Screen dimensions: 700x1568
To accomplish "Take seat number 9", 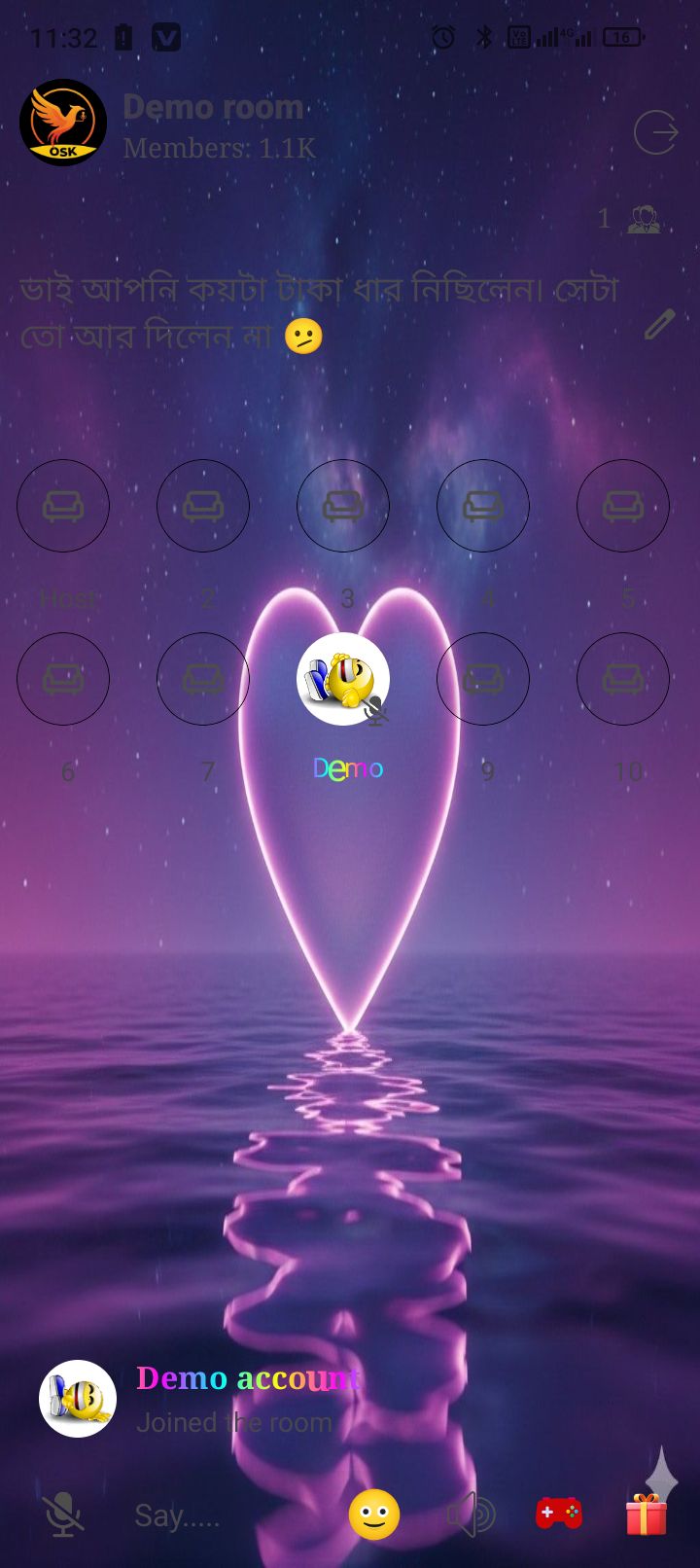I will point(483,679).
